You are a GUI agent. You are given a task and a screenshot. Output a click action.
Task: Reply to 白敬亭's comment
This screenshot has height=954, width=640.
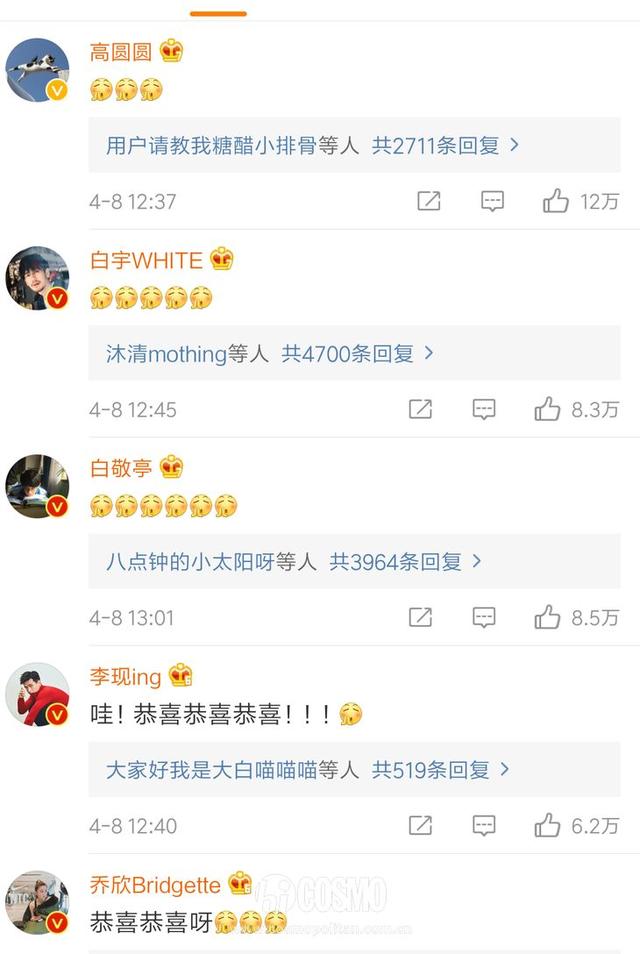pos(484,617)
